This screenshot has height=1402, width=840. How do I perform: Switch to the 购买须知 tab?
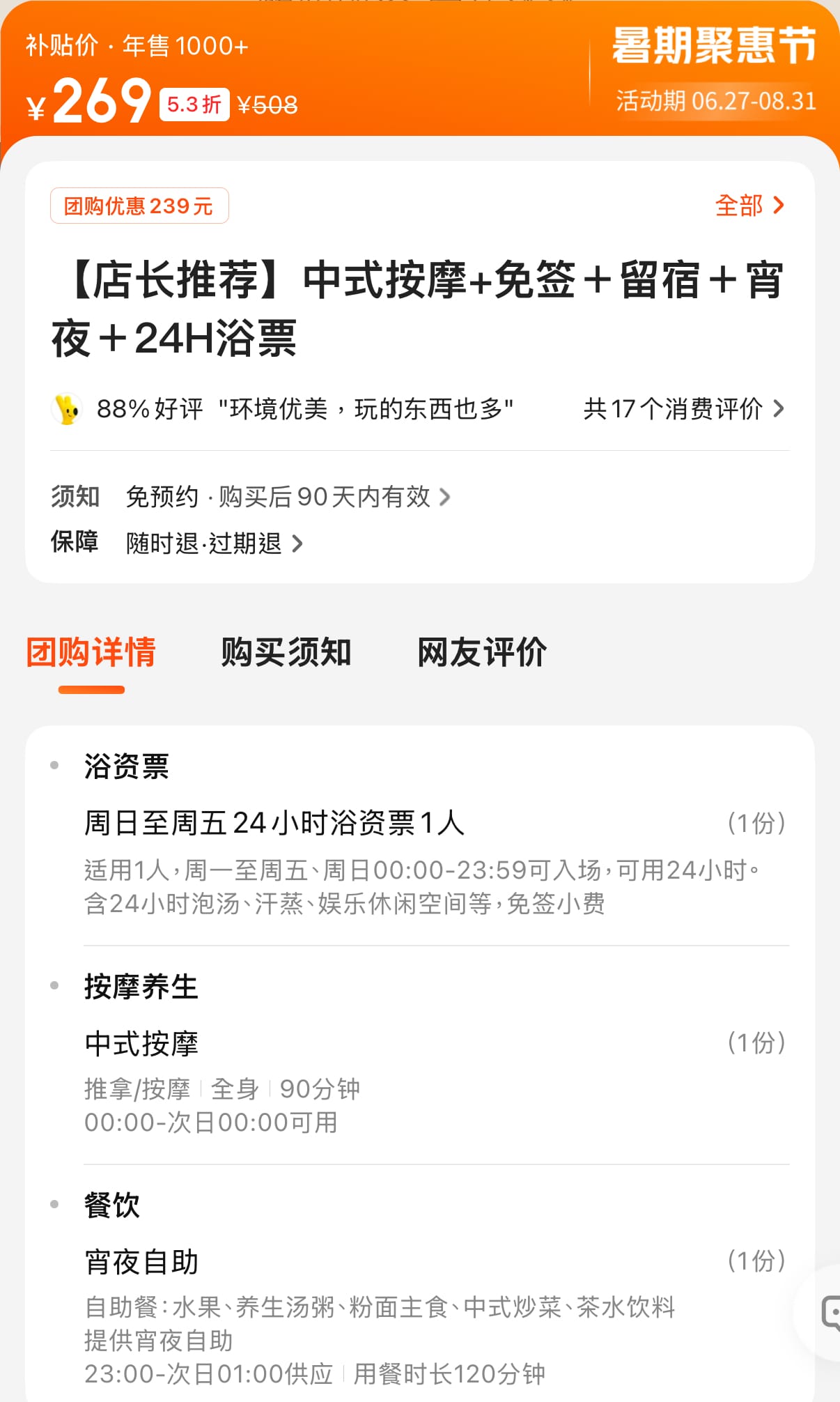point(286,653)
